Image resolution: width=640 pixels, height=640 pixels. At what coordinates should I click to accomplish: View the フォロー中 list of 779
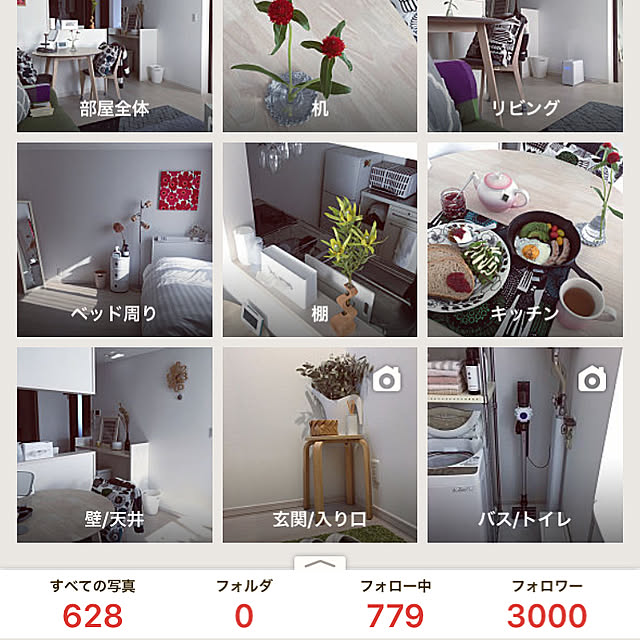[x=395, y=604]
